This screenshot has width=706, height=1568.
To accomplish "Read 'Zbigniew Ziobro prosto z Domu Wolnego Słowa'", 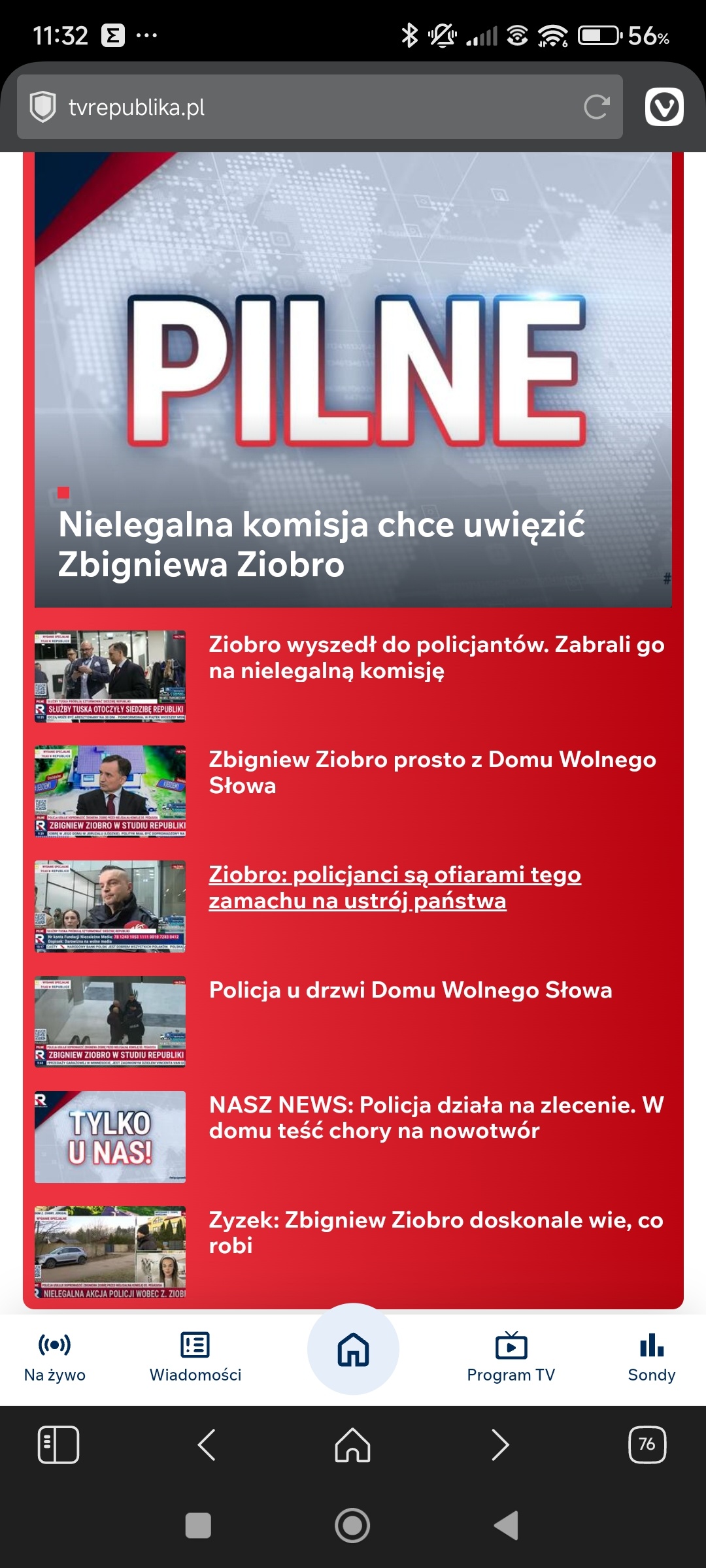I will (432, 772).
